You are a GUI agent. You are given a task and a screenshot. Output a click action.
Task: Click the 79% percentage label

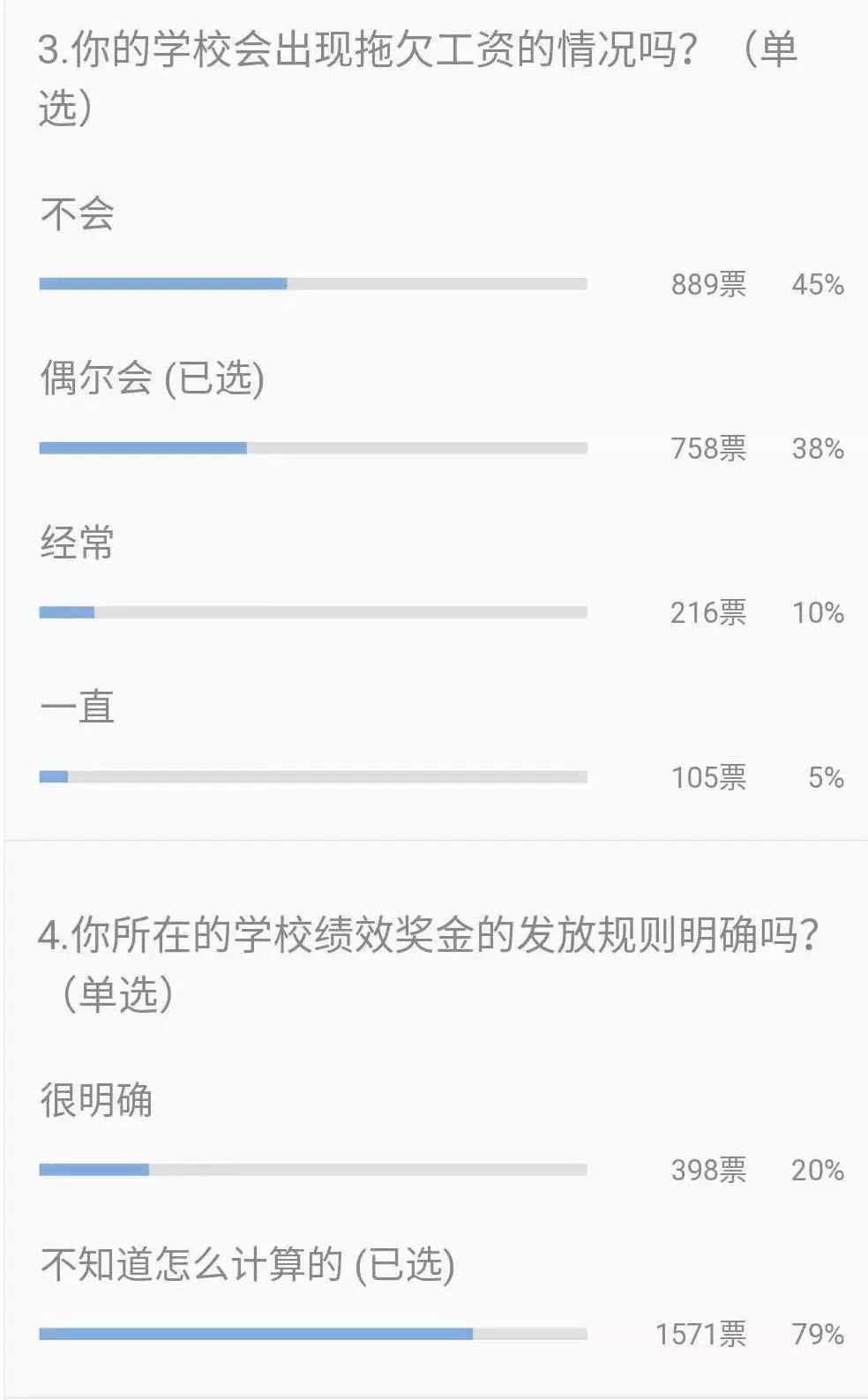[816, 1334]
